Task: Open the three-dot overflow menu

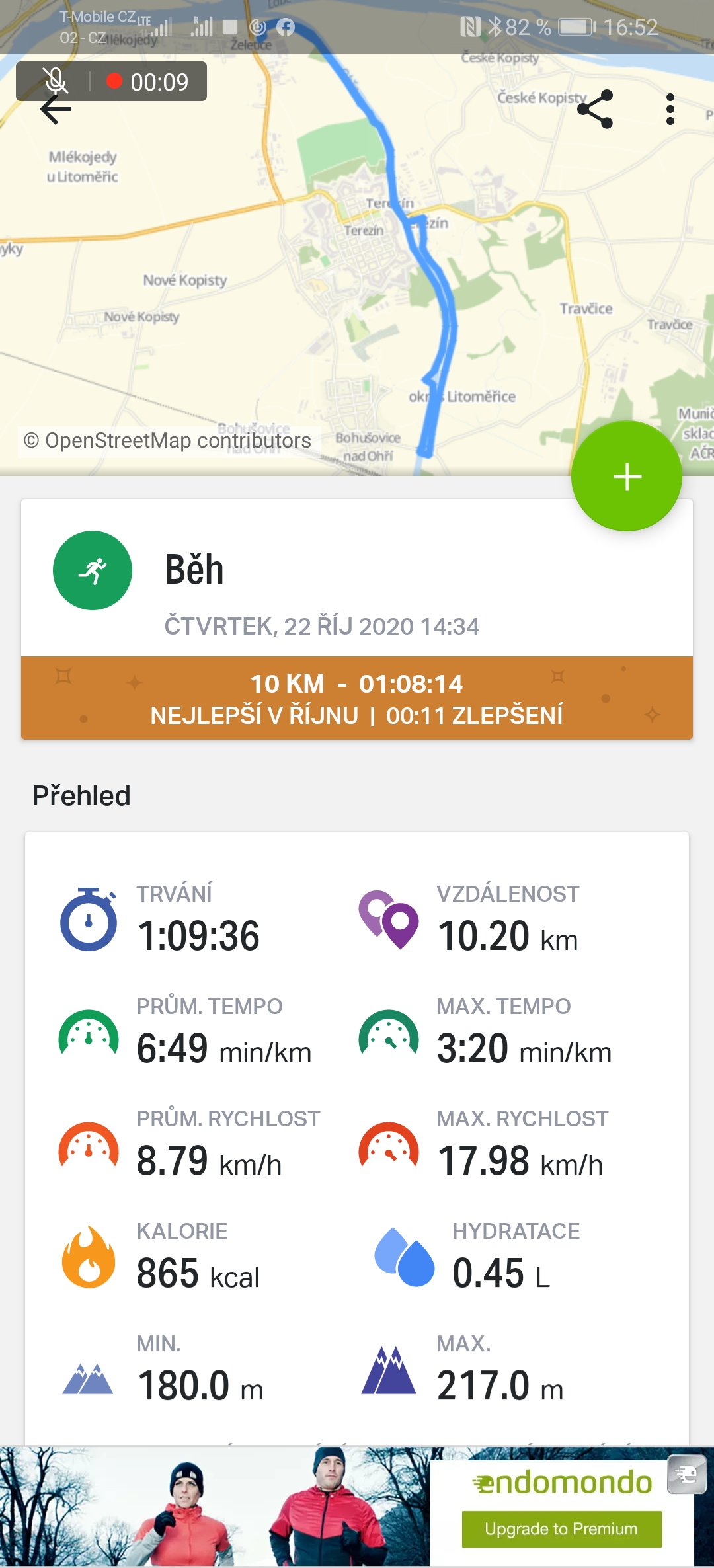Action: point(670,109)
